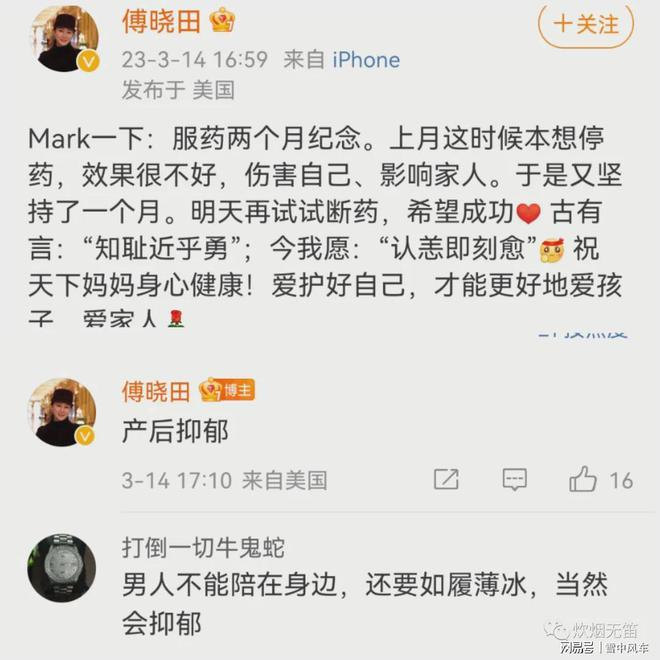Repost the 产后抑郁 comment
Image resolution: width=660 pixels, height=660 pixels.
click(x=446, y=480)
